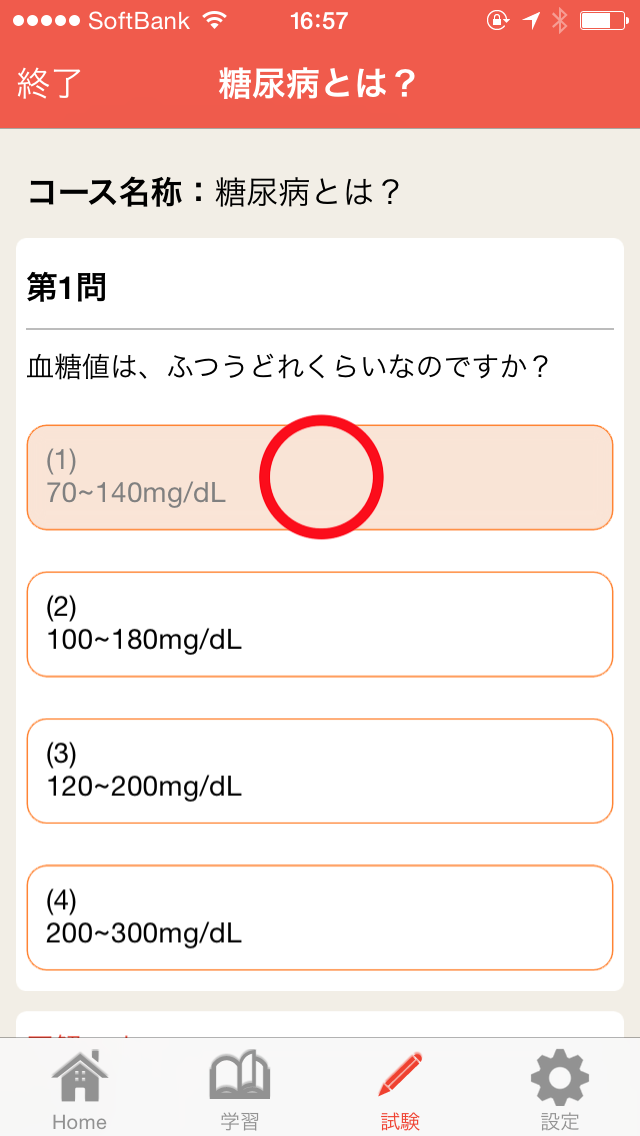Tap 終了 to end the quiz

[x=49, y=85]
